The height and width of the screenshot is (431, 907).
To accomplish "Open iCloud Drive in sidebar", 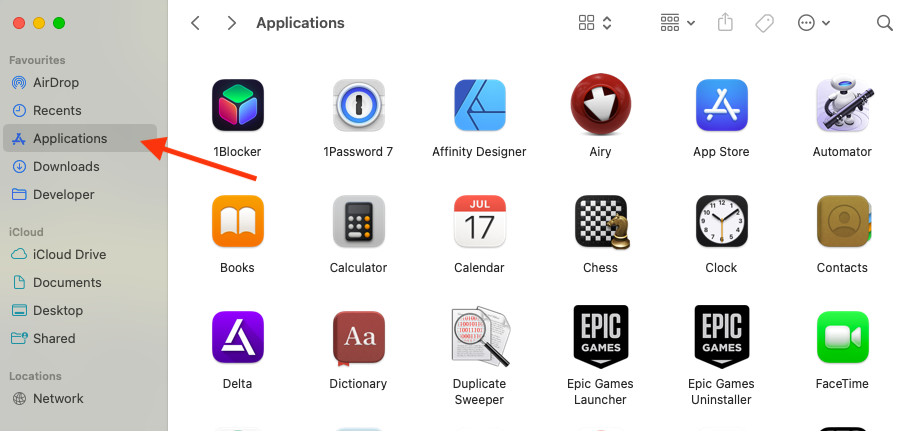I will tap(68, 254).
